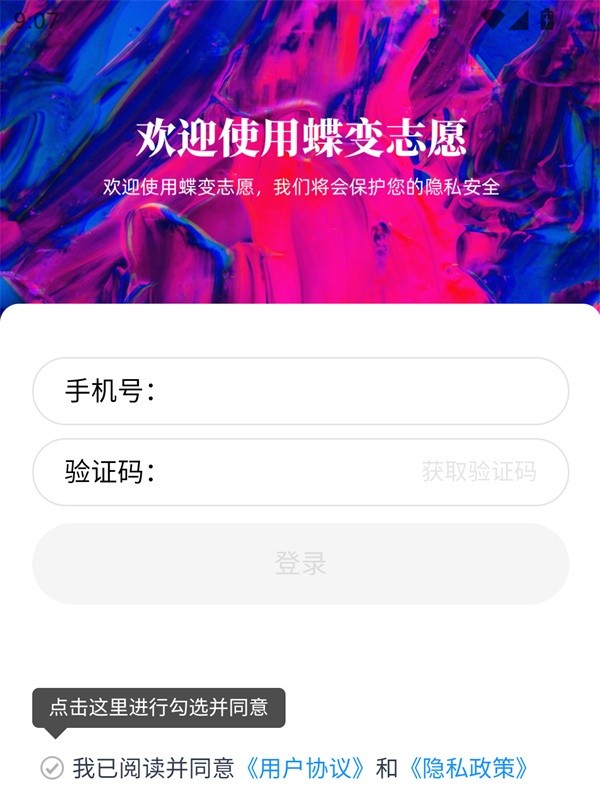Image resolution: width=600 pixels, height=799 pixels.
Task: Request code via 获取验证码
Action: tap(479, 472)
